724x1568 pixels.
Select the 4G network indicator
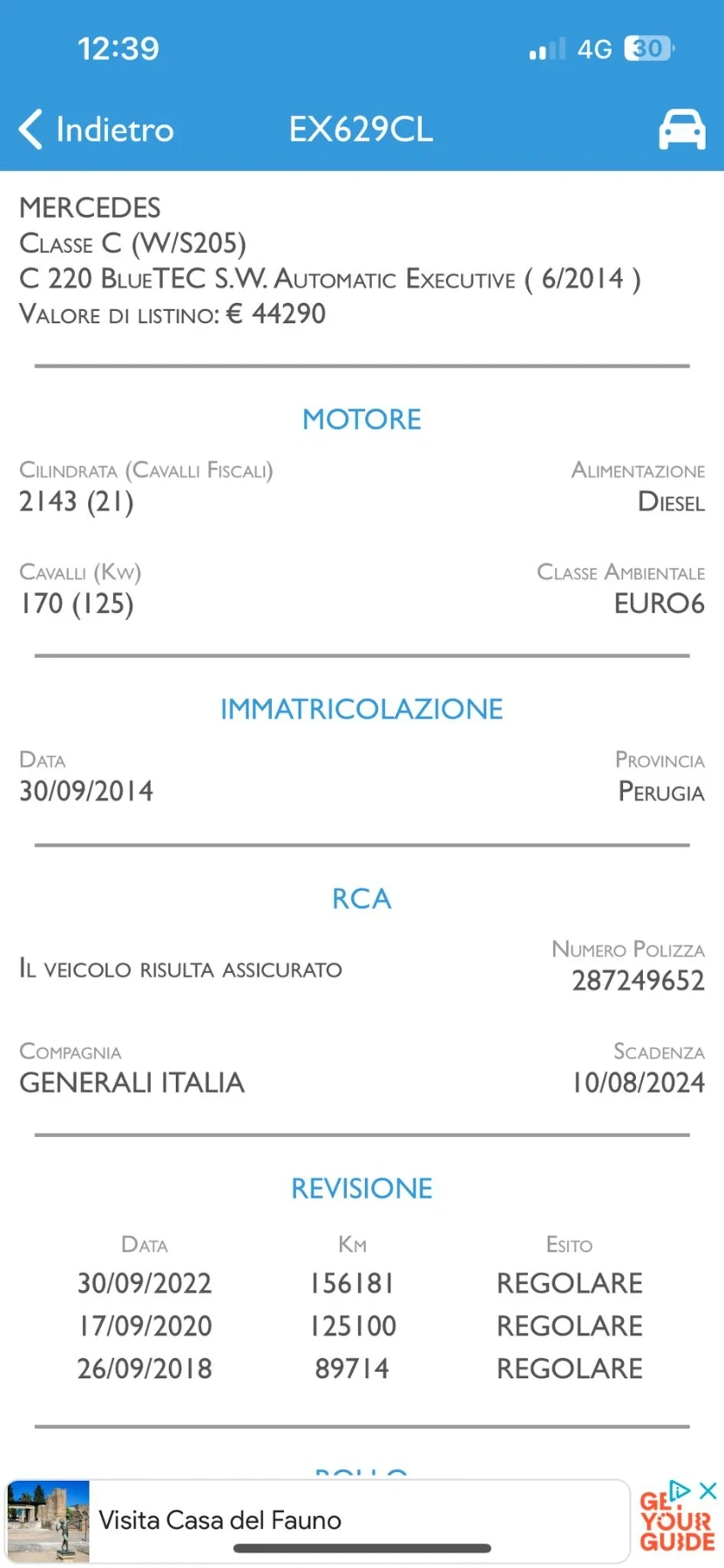coord(593,48)
